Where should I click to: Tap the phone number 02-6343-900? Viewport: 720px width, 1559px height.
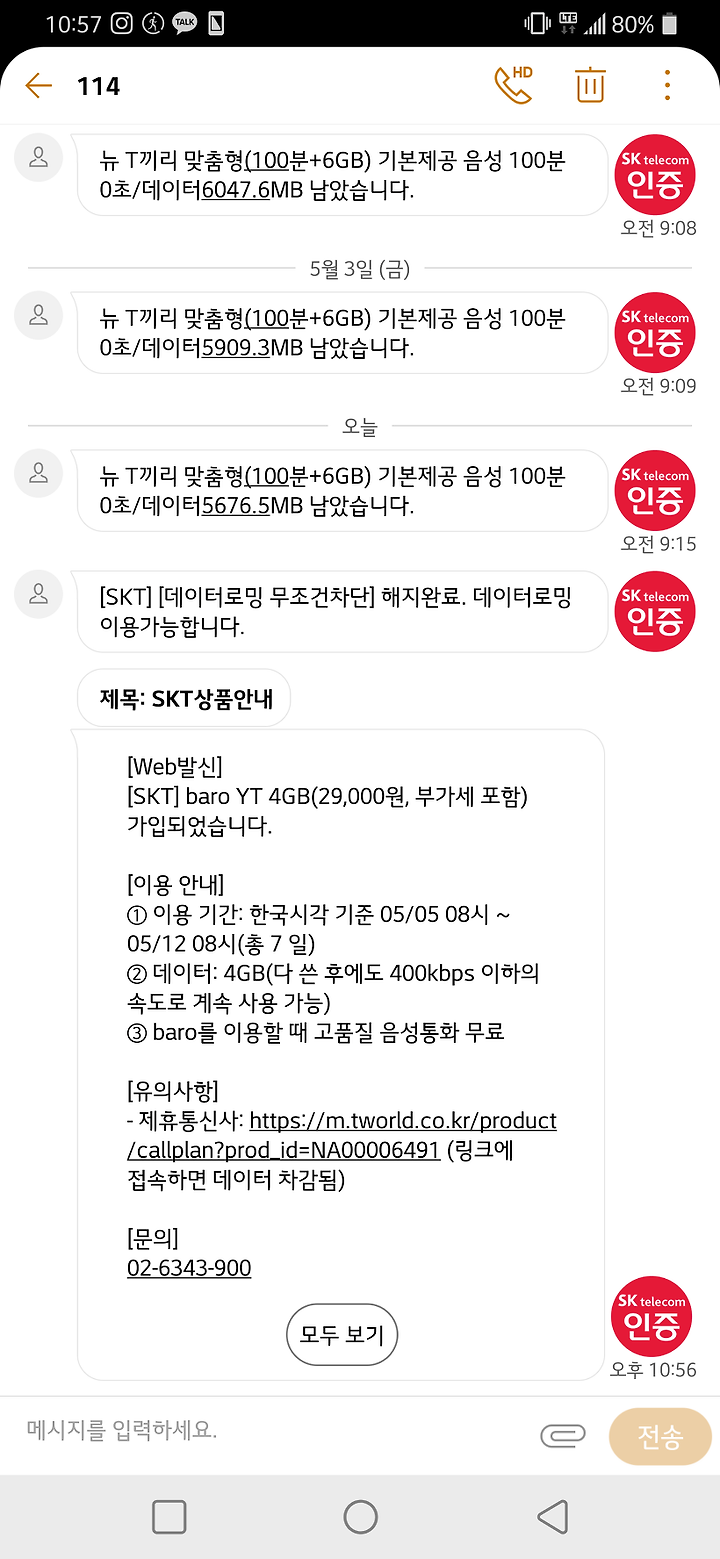point(189,1268)
